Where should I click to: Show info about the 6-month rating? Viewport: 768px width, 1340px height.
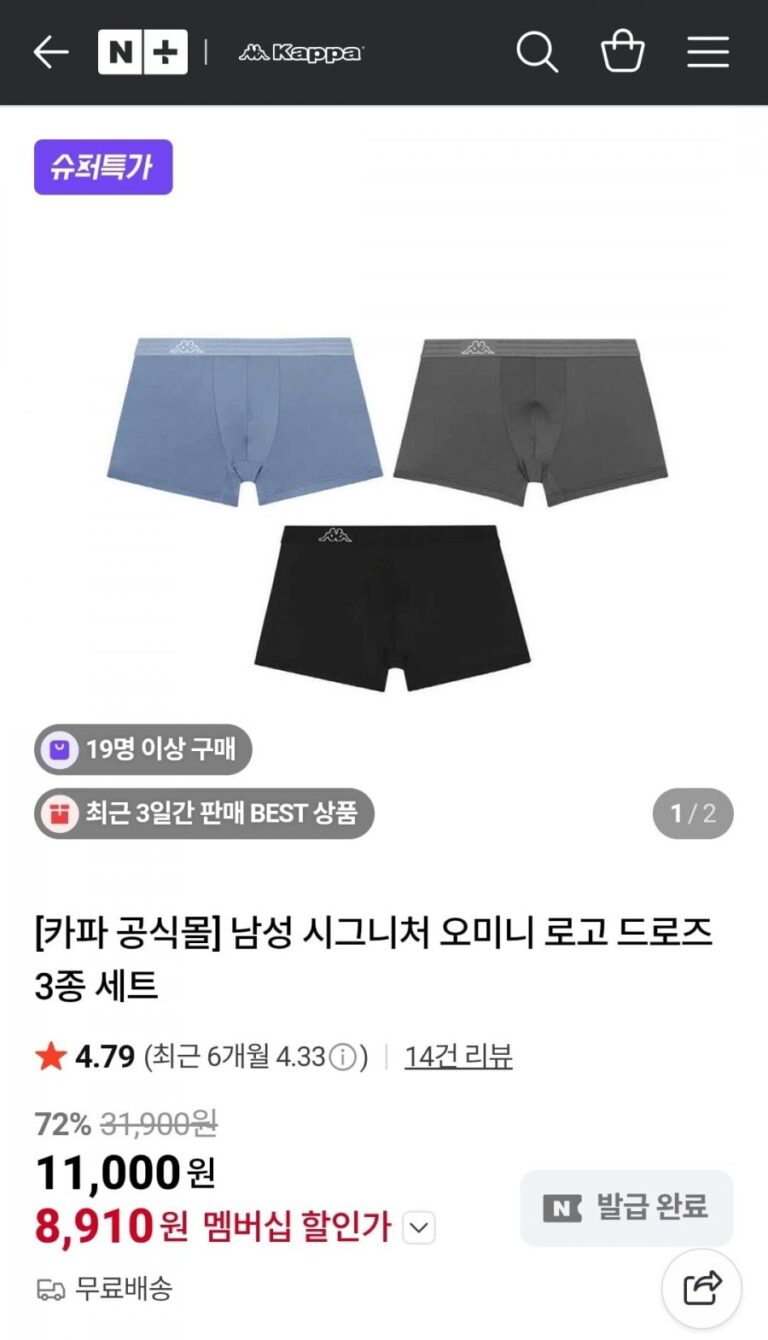pyautogui.click(x=343, y=1057)
